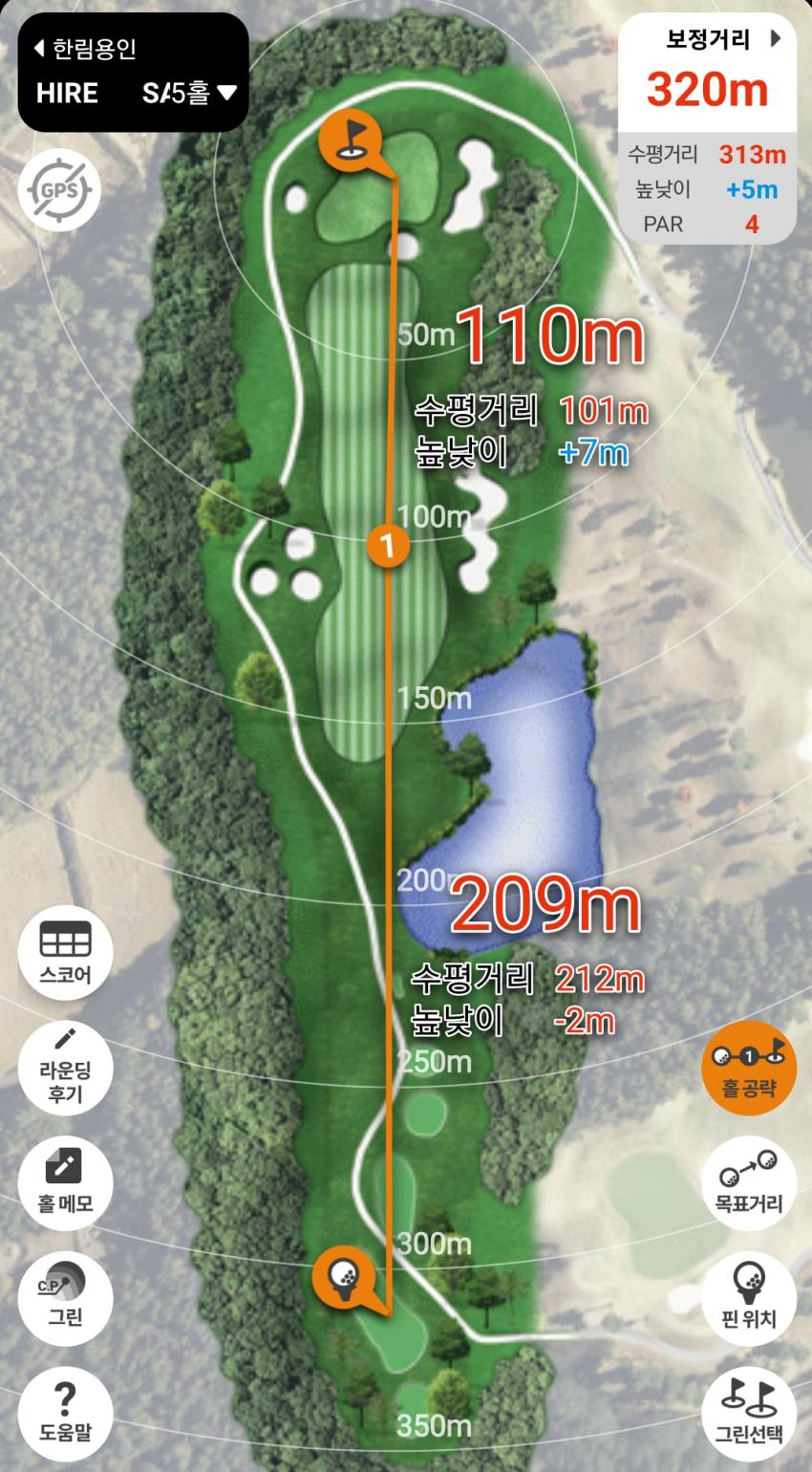812x1472 pixels.
Task: Tap the tee ball marker
Action: [x=343, y=1275]
